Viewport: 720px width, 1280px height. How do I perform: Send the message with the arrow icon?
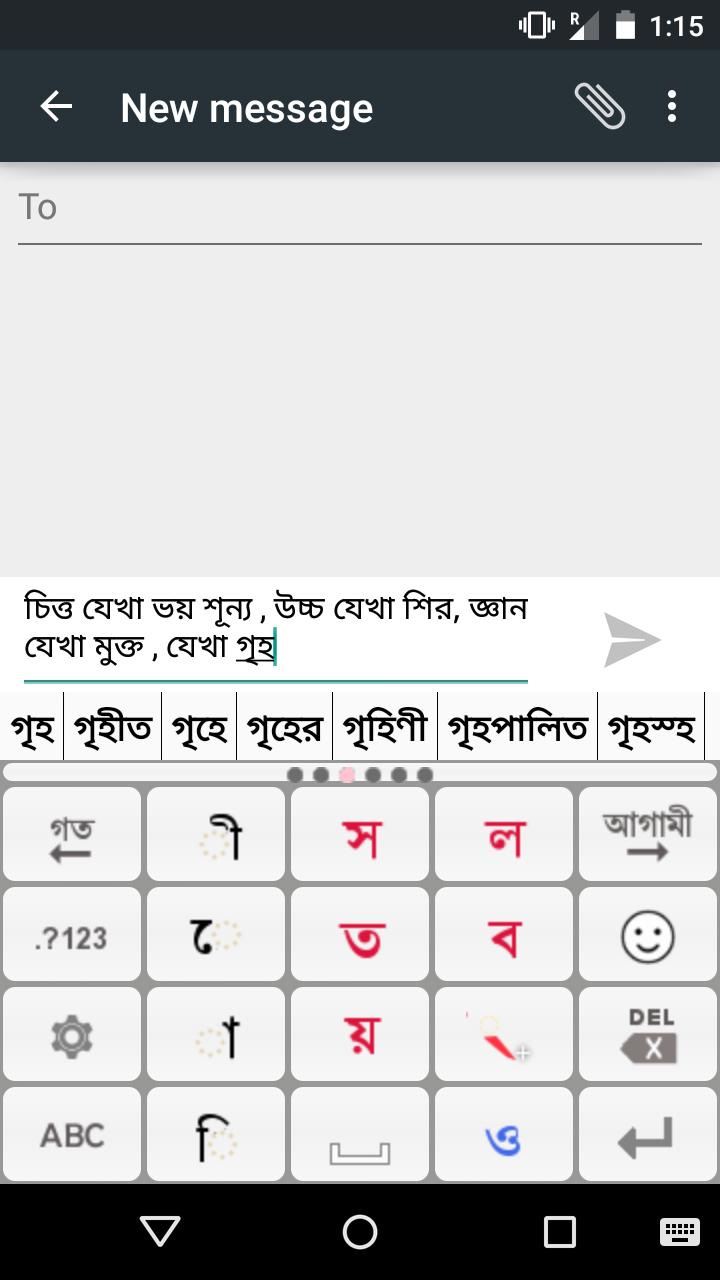click(x=632, y=640)
